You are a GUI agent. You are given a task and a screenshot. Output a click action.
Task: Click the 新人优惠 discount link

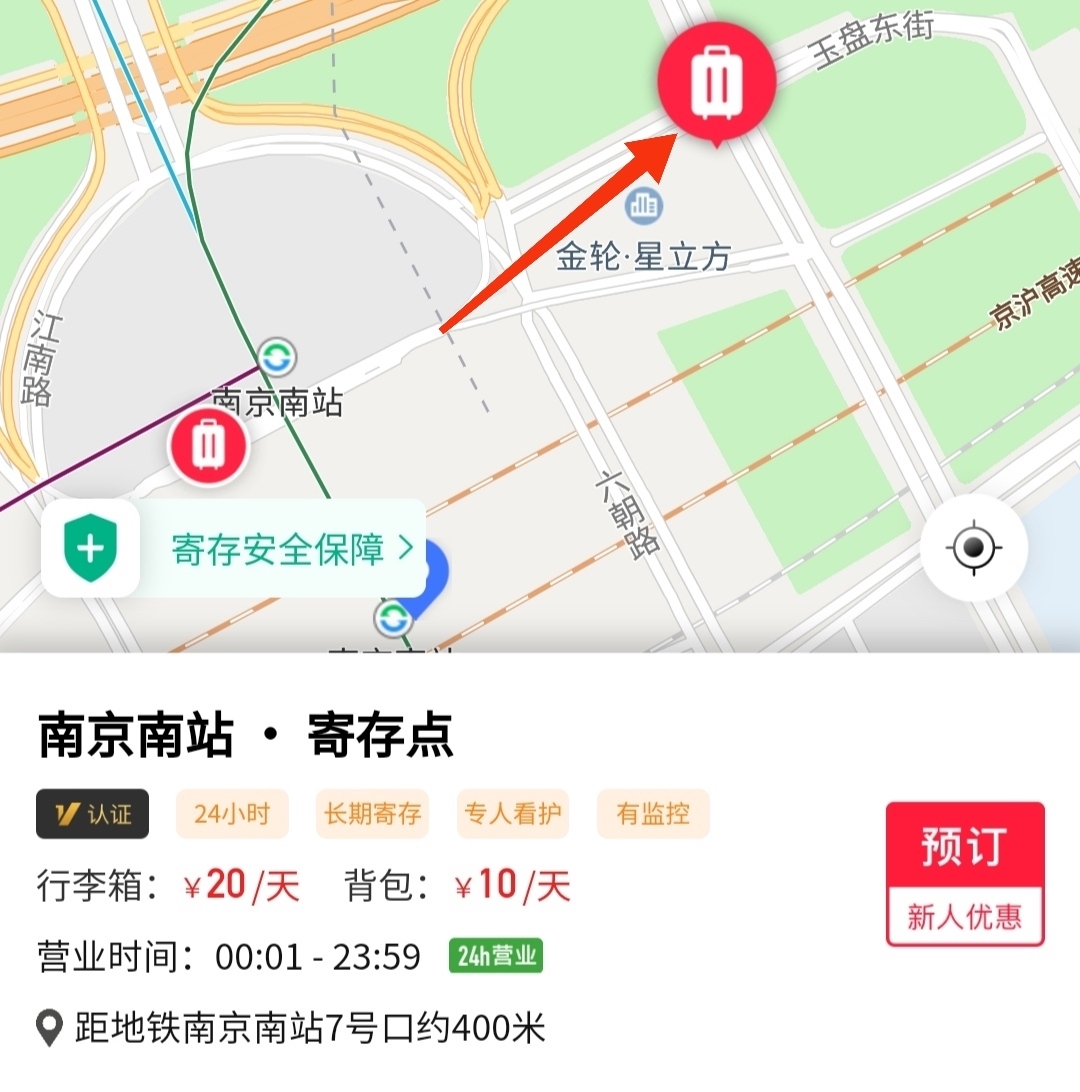click(965, 915)
